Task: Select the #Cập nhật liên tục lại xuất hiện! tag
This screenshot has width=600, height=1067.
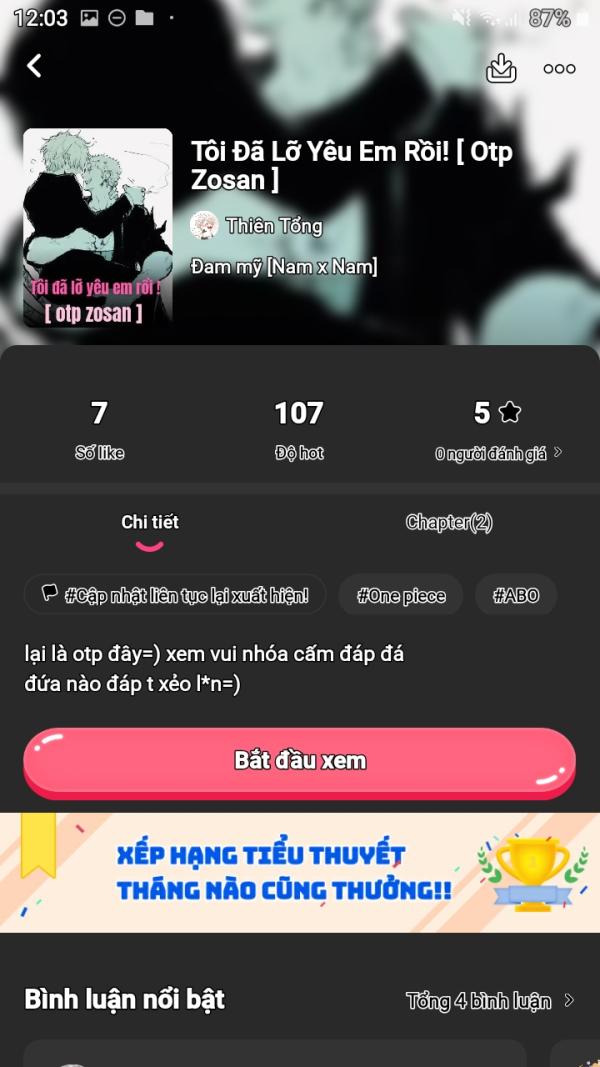Action: coord(176,595)
